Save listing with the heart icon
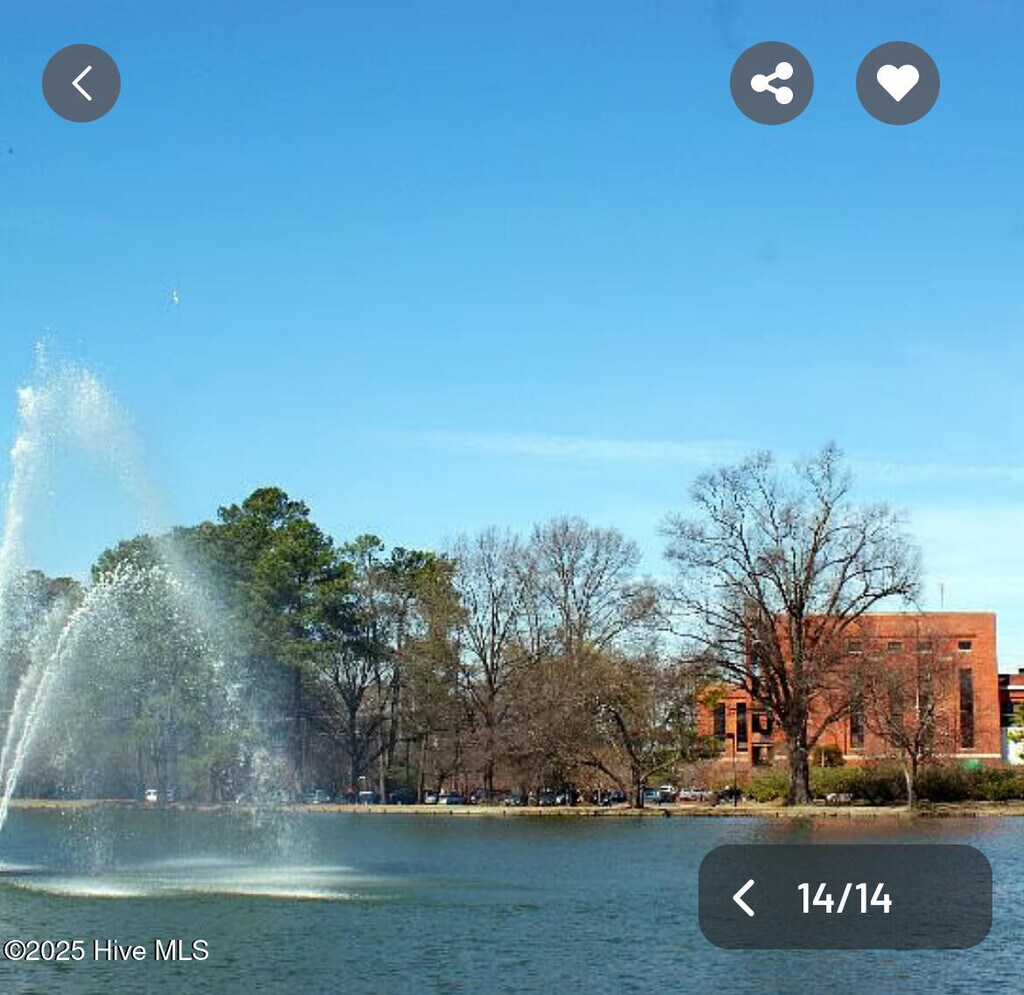Viewport: 1024px width, 995px height. pos(897,83)
